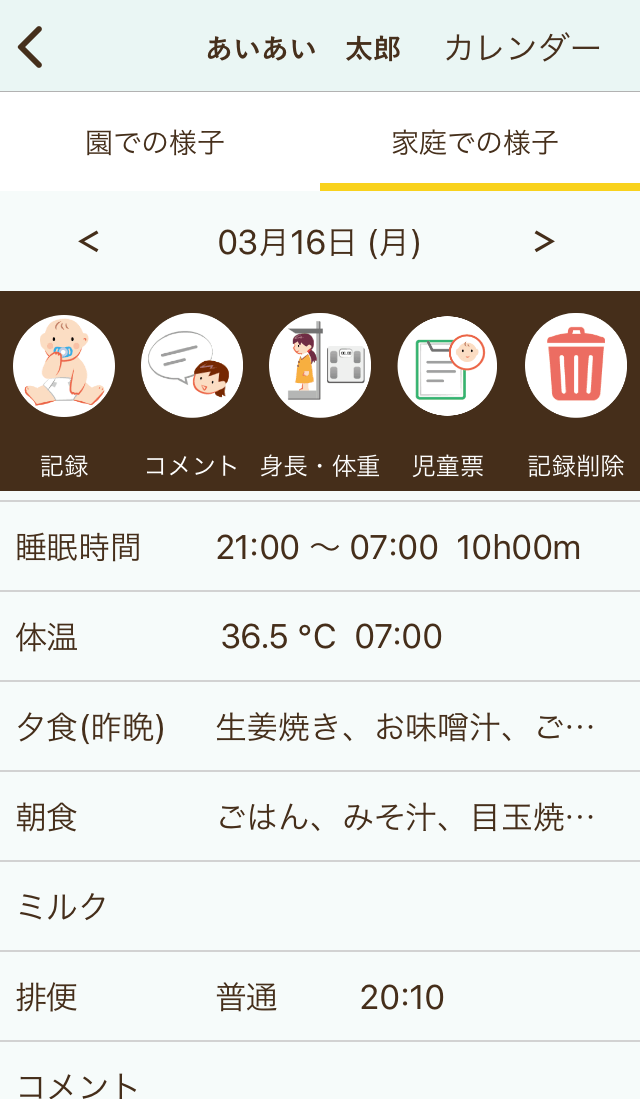The width and height of the screenshot is (640, 1099).
Task: Select the 家庭での様子 tab
Action: (x=475, y=143)
